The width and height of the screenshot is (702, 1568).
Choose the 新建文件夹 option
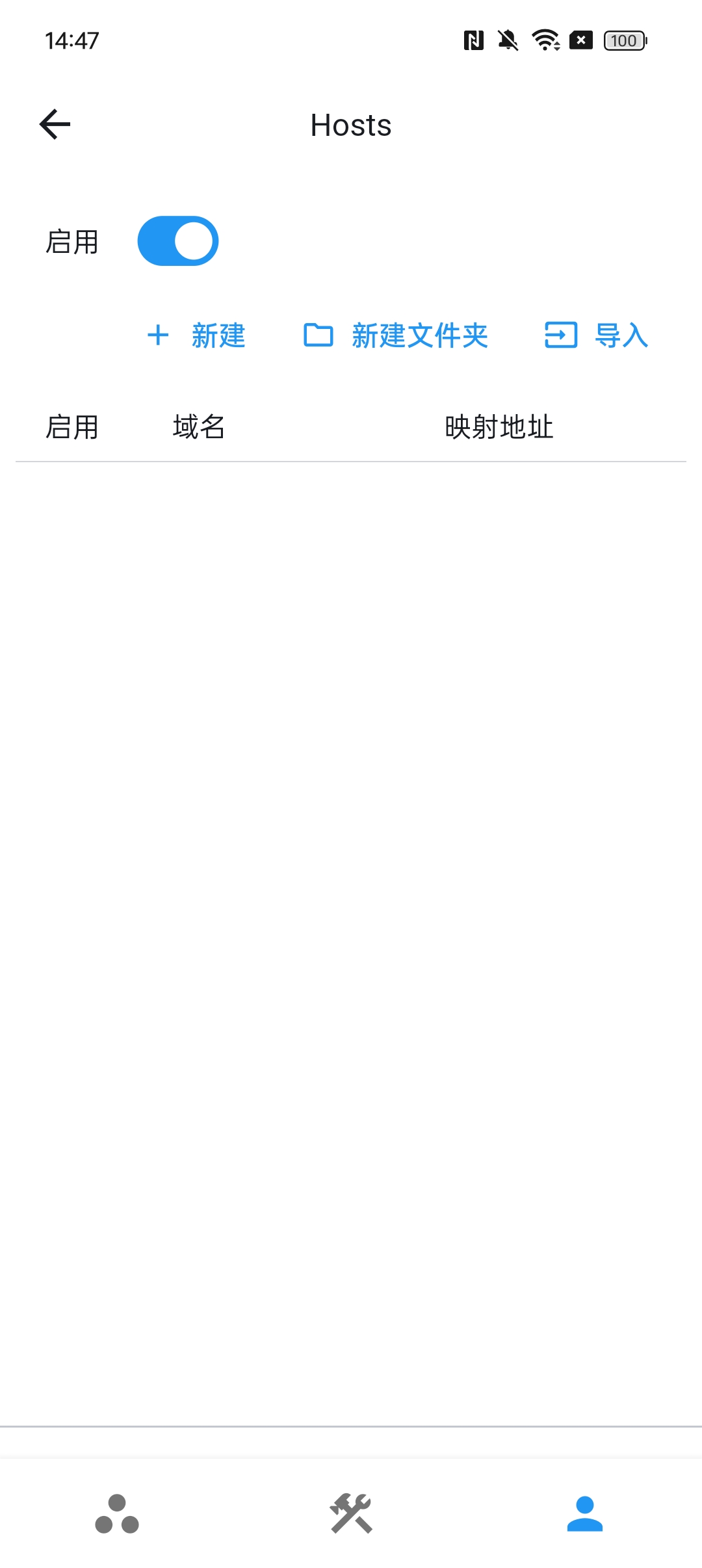(x=420, y=336)
